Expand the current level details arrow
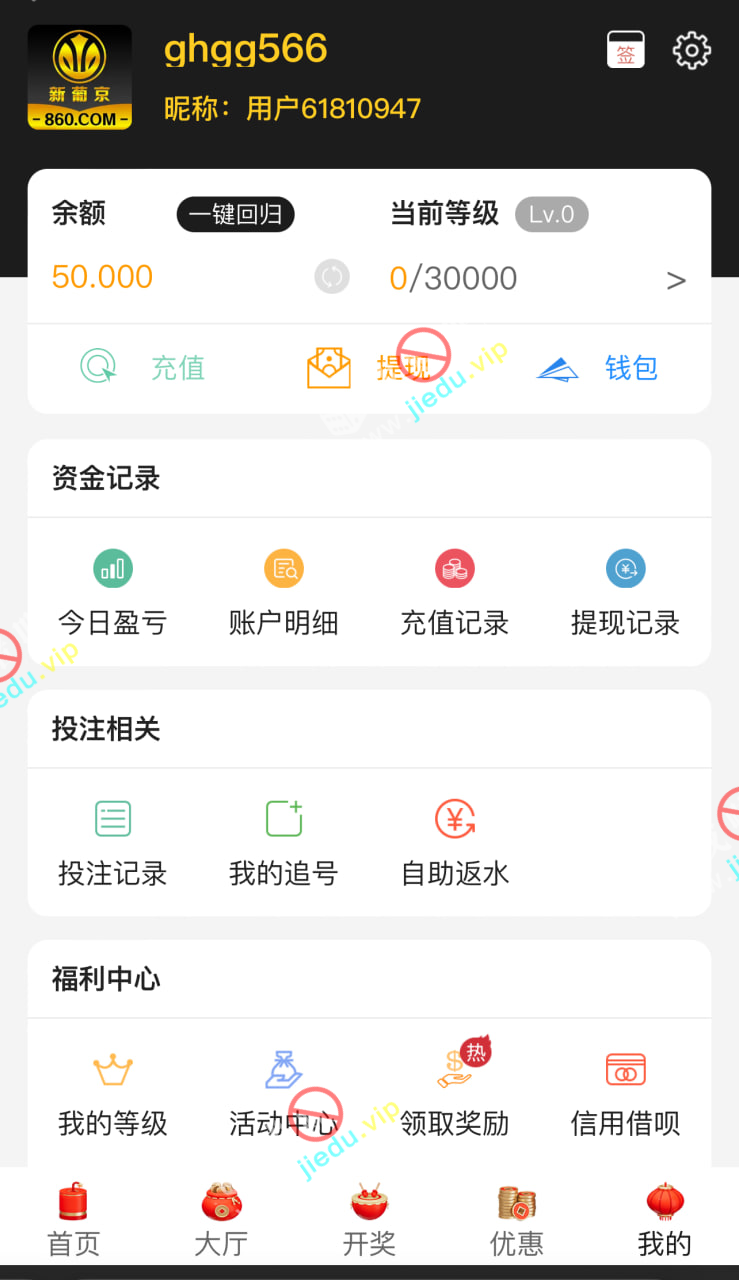 click(x=676, y=280)
